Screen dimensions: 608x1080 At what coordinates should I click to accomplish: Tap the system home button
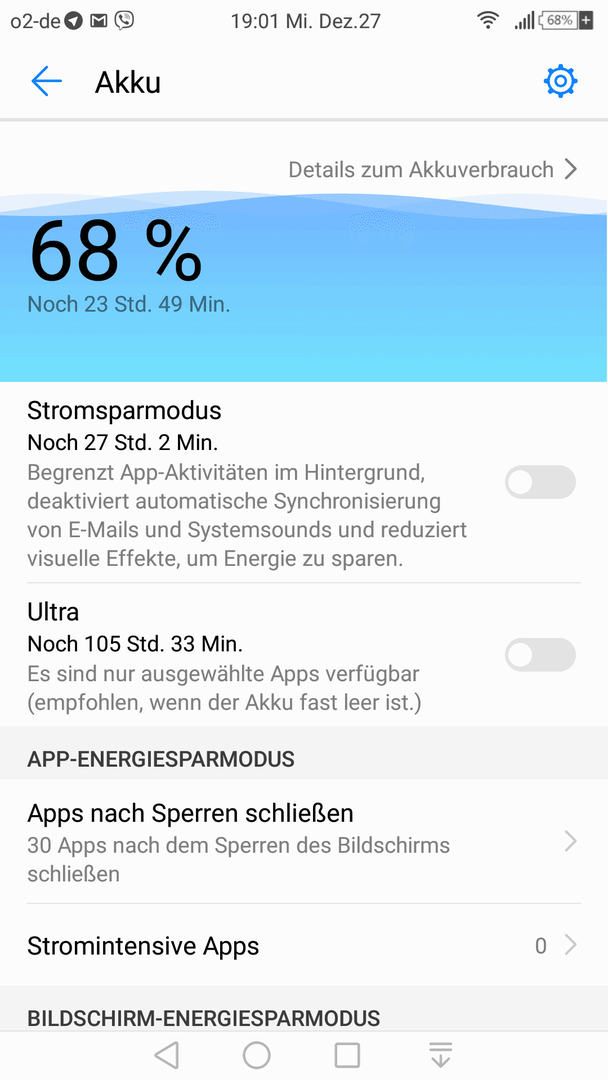(x=256, y=1055)
